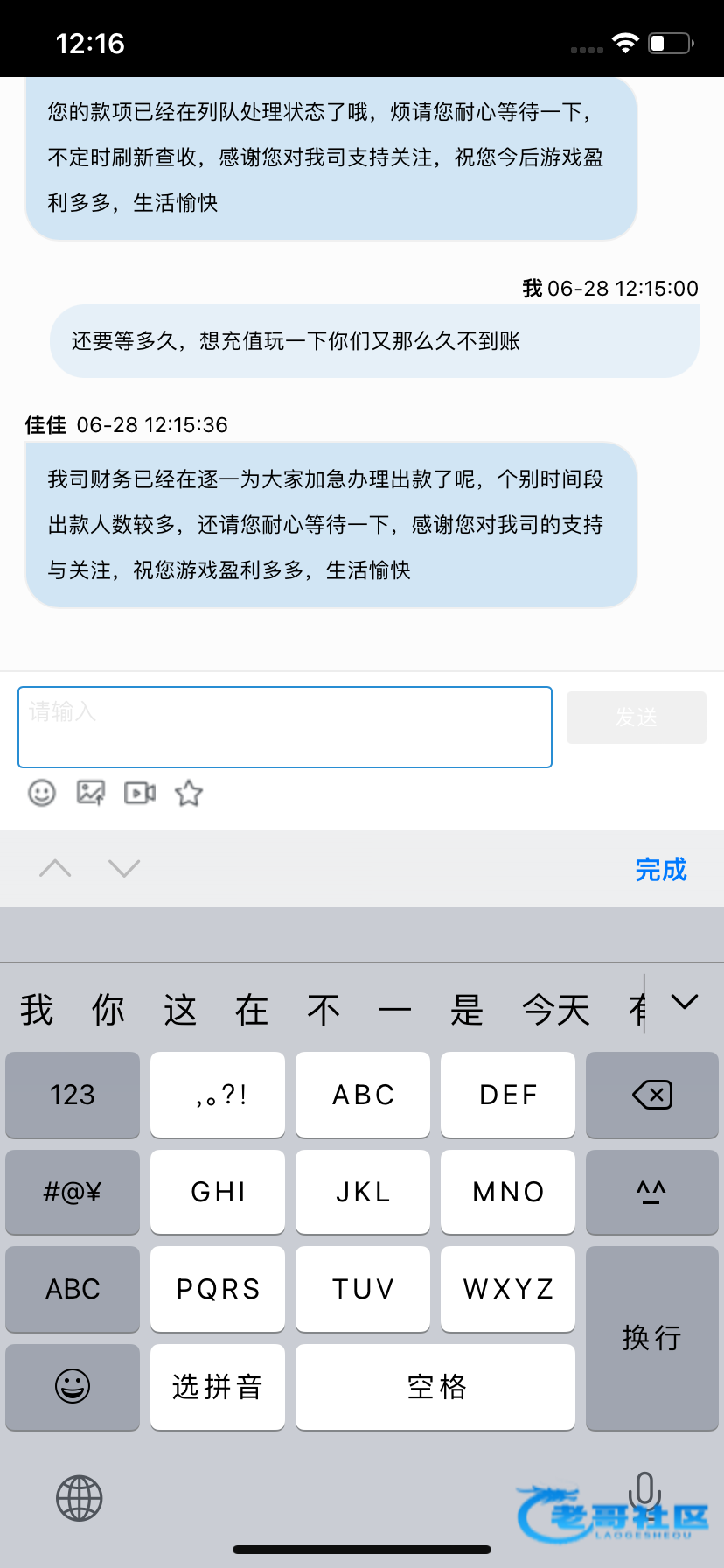
Task: Expand the candidate word list chevron
Action: [x=685, y=1002]
